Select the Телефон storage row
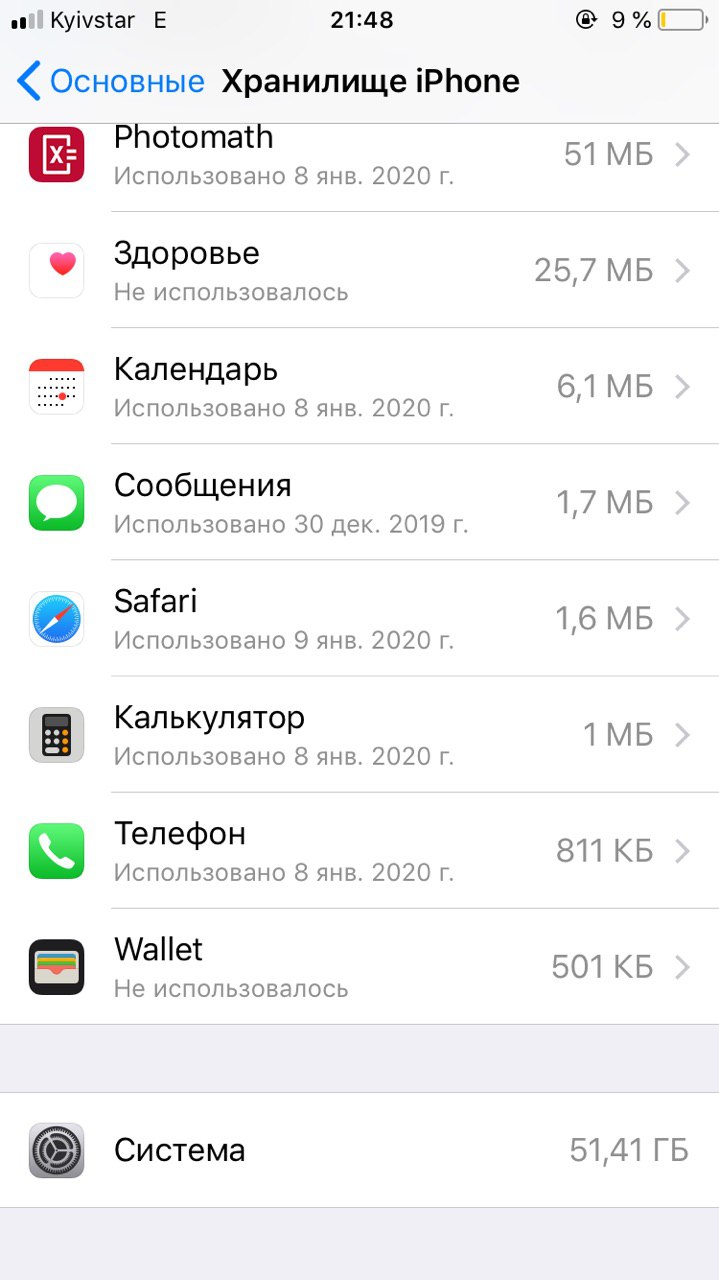This screenshot has height=1280, width=719. click(359, 850)
